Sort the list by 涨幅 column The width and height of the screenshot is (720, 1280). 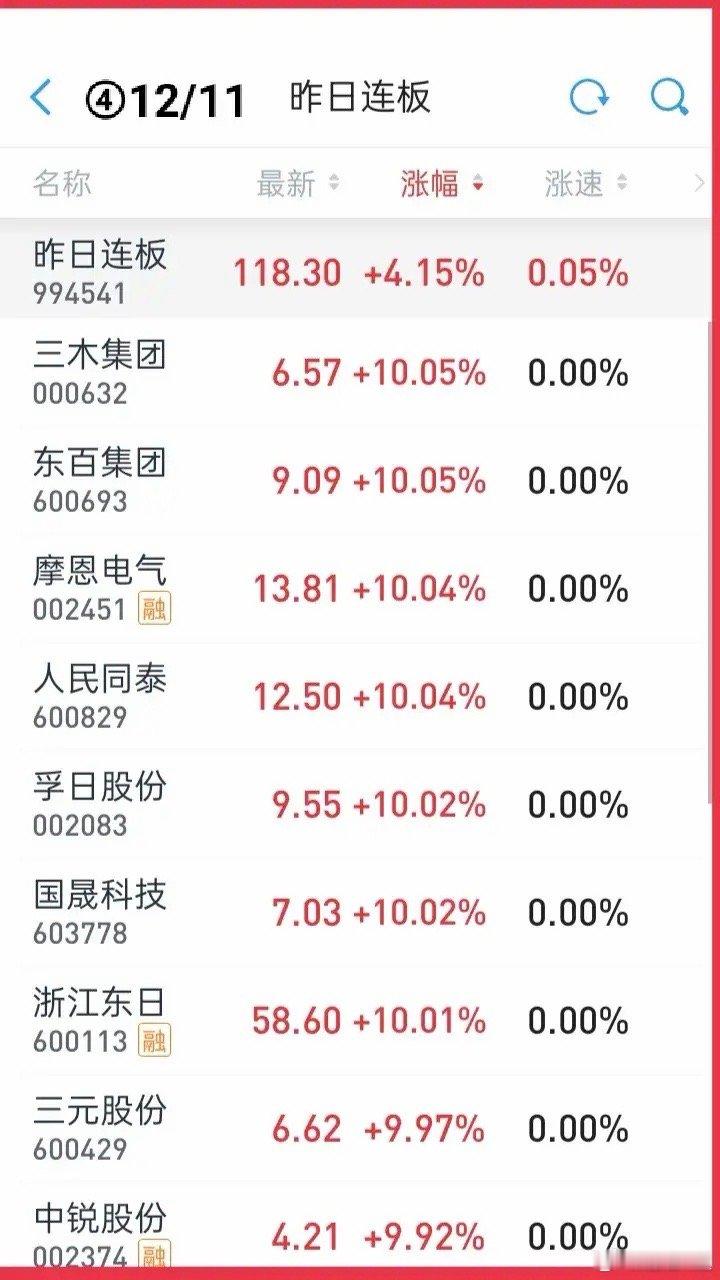442,184
